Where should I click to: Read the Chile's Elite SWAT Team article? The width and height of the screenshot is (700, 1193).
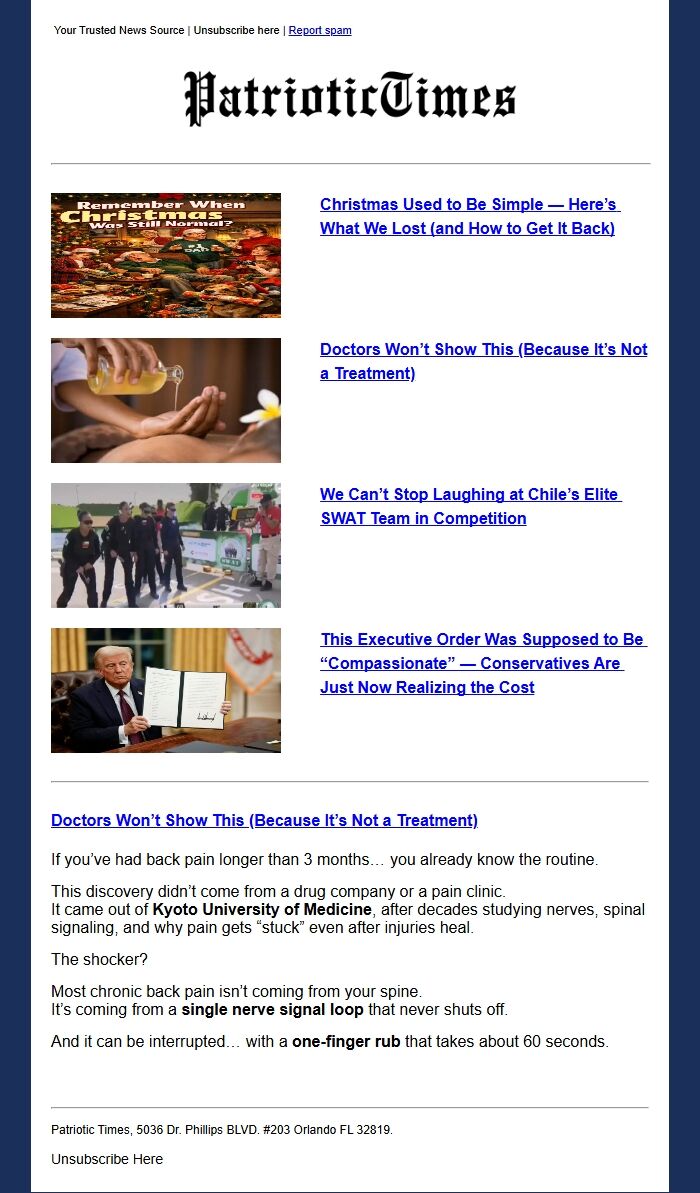(470, 506)
